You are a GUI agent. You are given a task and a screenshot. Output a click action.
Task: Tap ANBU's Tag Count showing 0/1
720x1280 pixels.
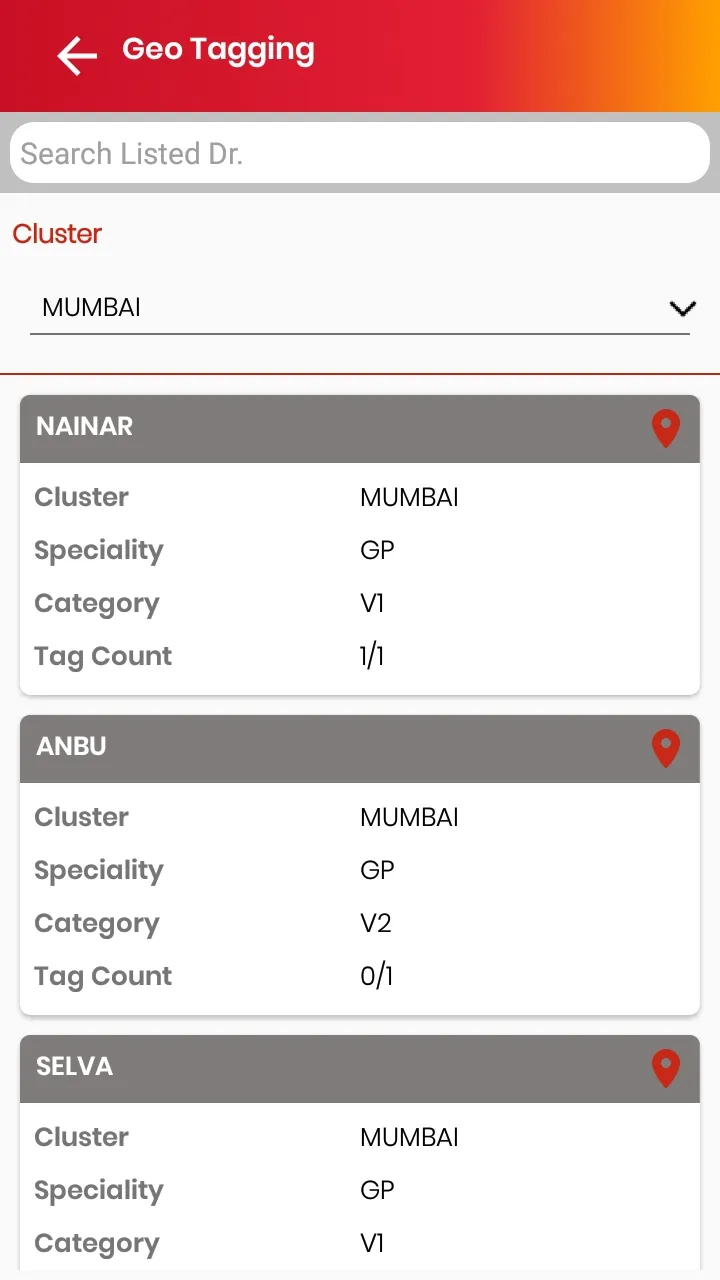pos(376,975)
